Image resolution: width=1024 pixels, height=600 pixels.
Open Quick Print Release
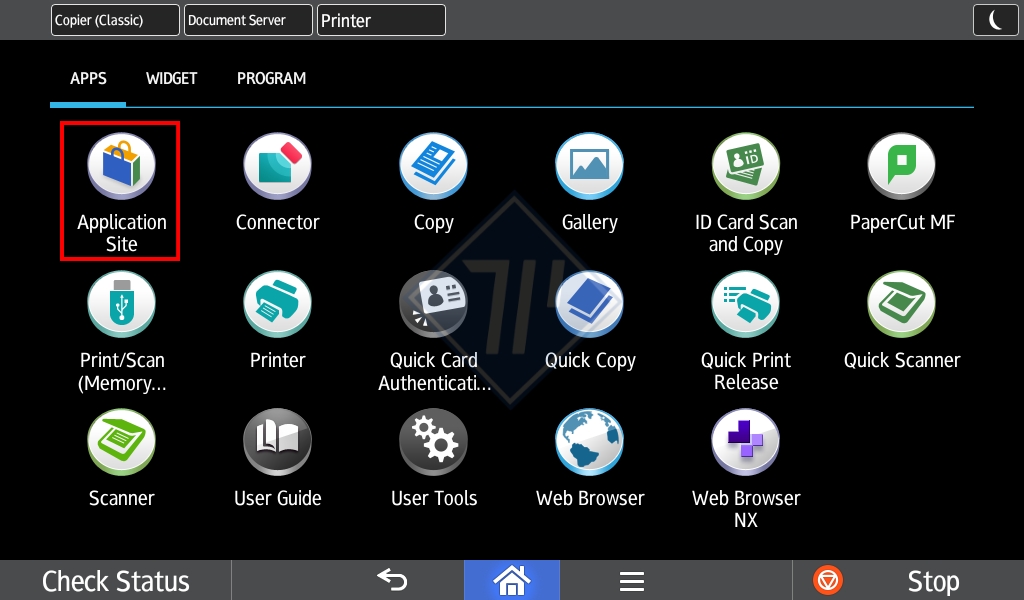[x=745, y=305]
